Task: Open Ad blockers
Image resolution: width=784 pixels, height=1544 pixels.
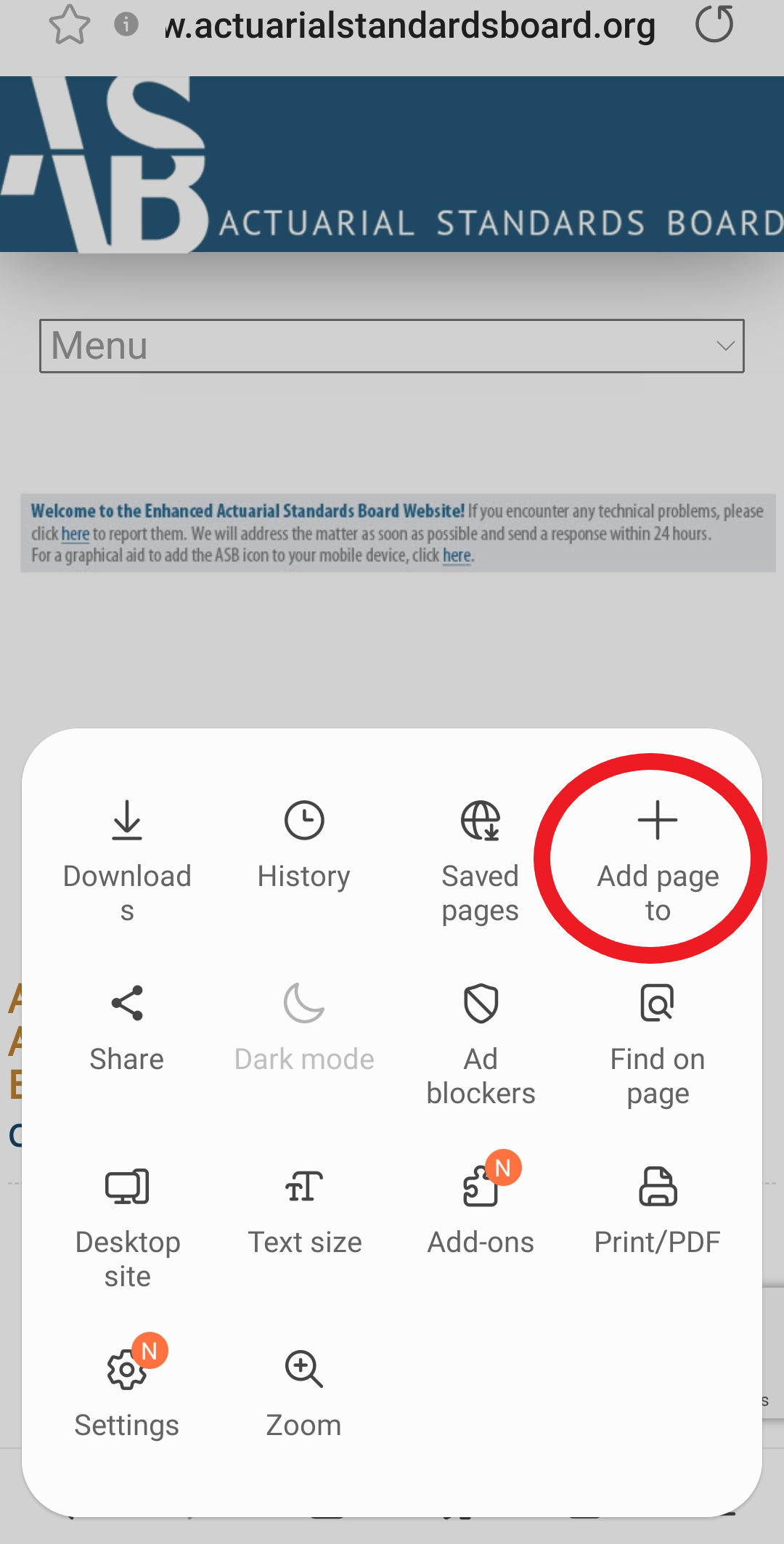Action: pos(481,1044)
